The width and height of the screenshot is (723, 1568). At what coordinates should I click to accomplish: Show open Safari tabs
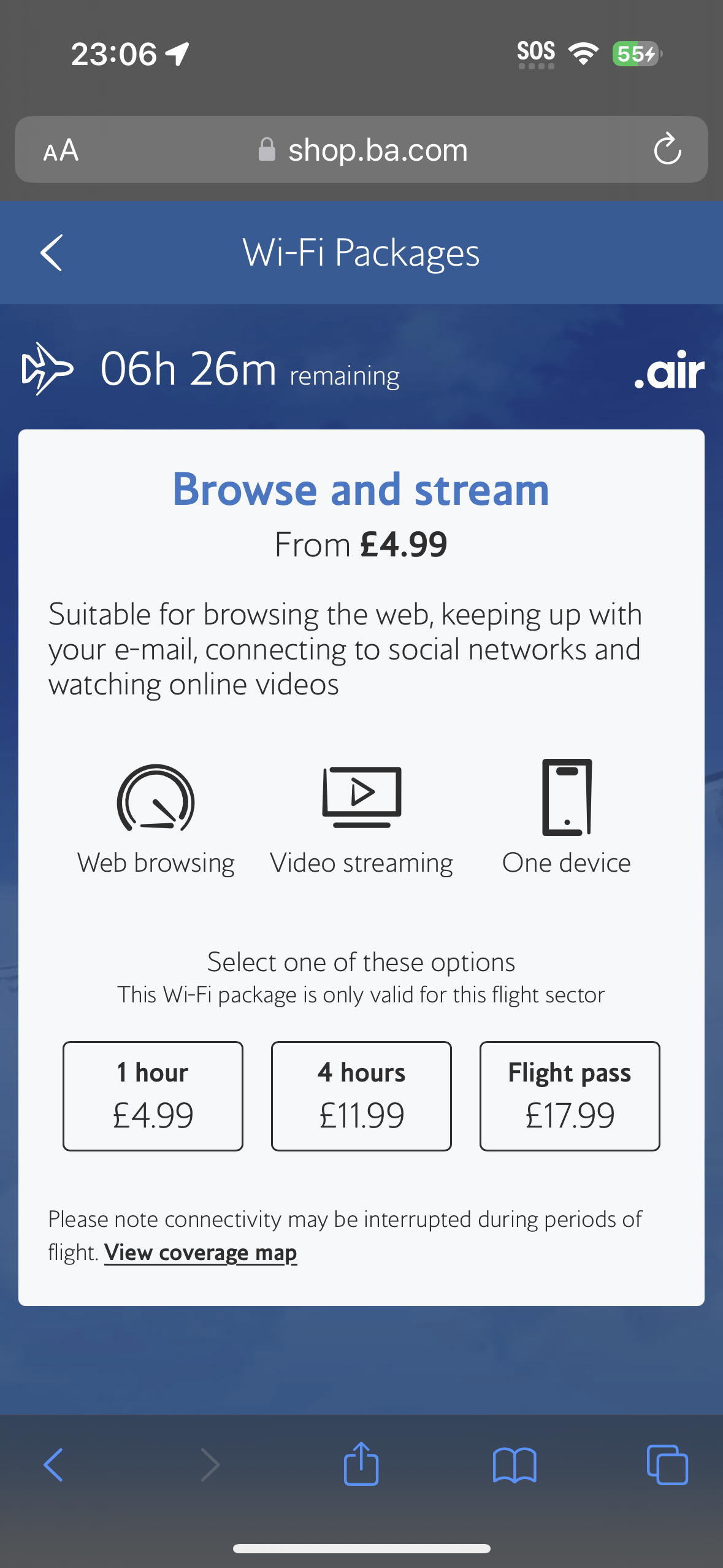pyautogui.click(x=667, y=1465)
